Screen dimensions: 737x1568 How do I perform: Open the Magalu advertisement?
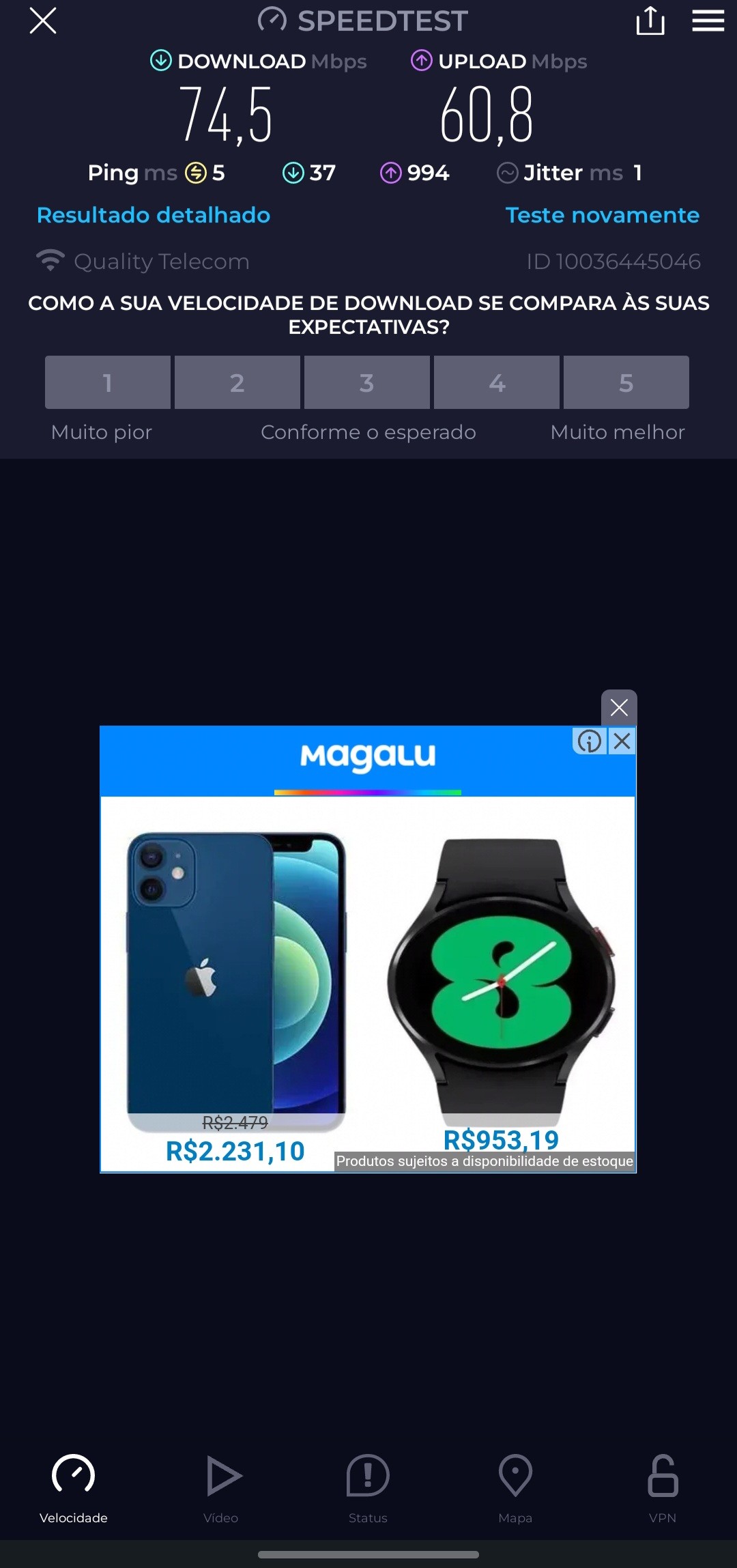[368, 969]
